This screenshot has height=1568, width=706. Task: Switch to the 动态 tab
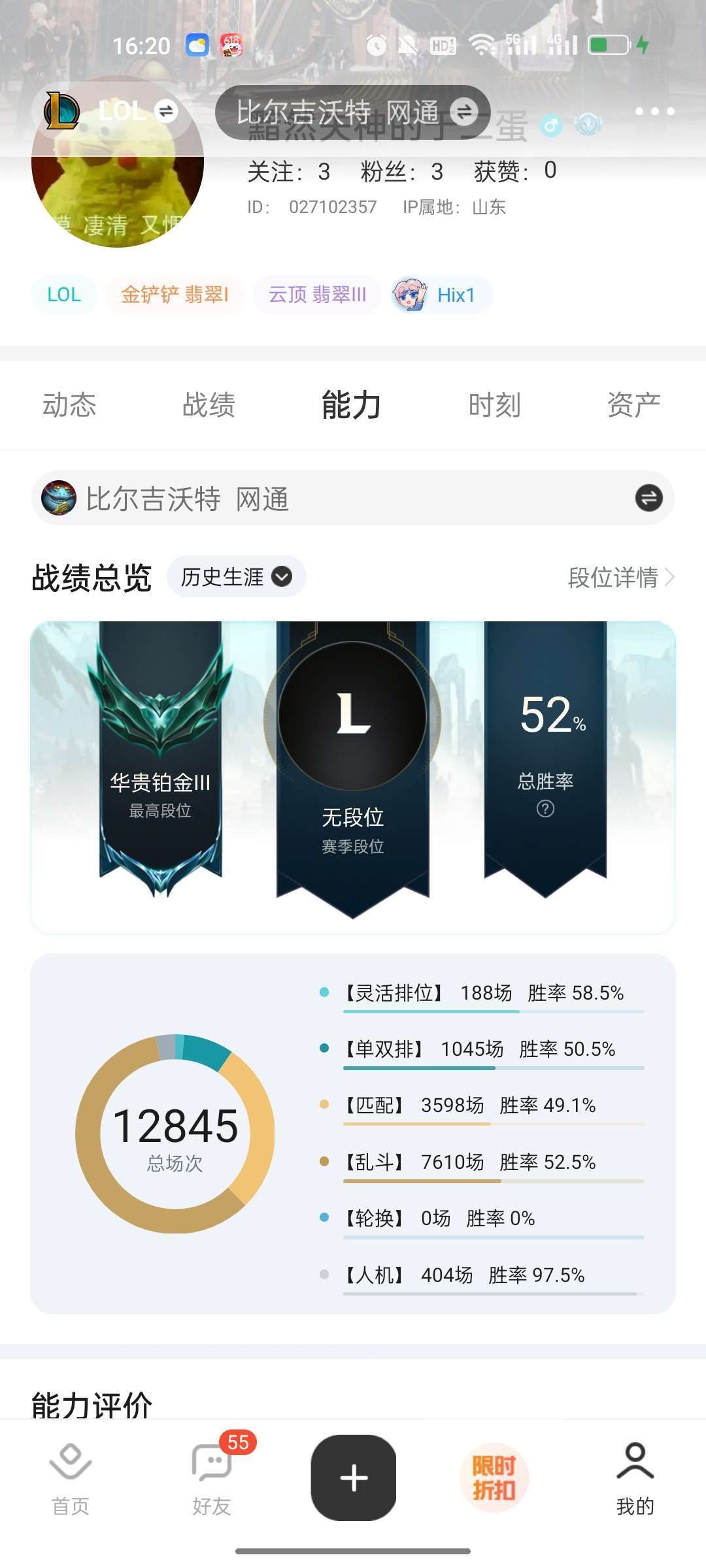point(69,405)
